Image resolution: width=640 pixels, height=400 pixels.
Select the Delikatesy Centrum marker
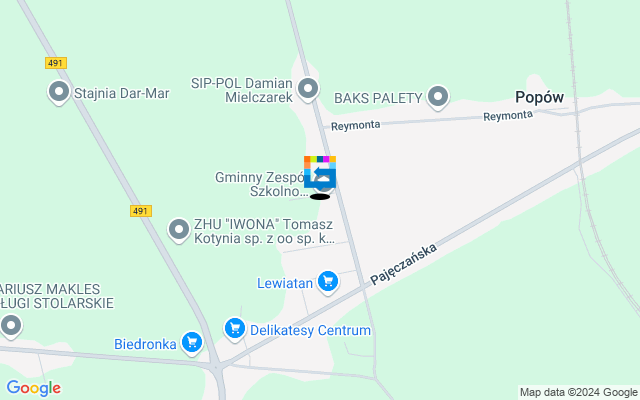235,328
